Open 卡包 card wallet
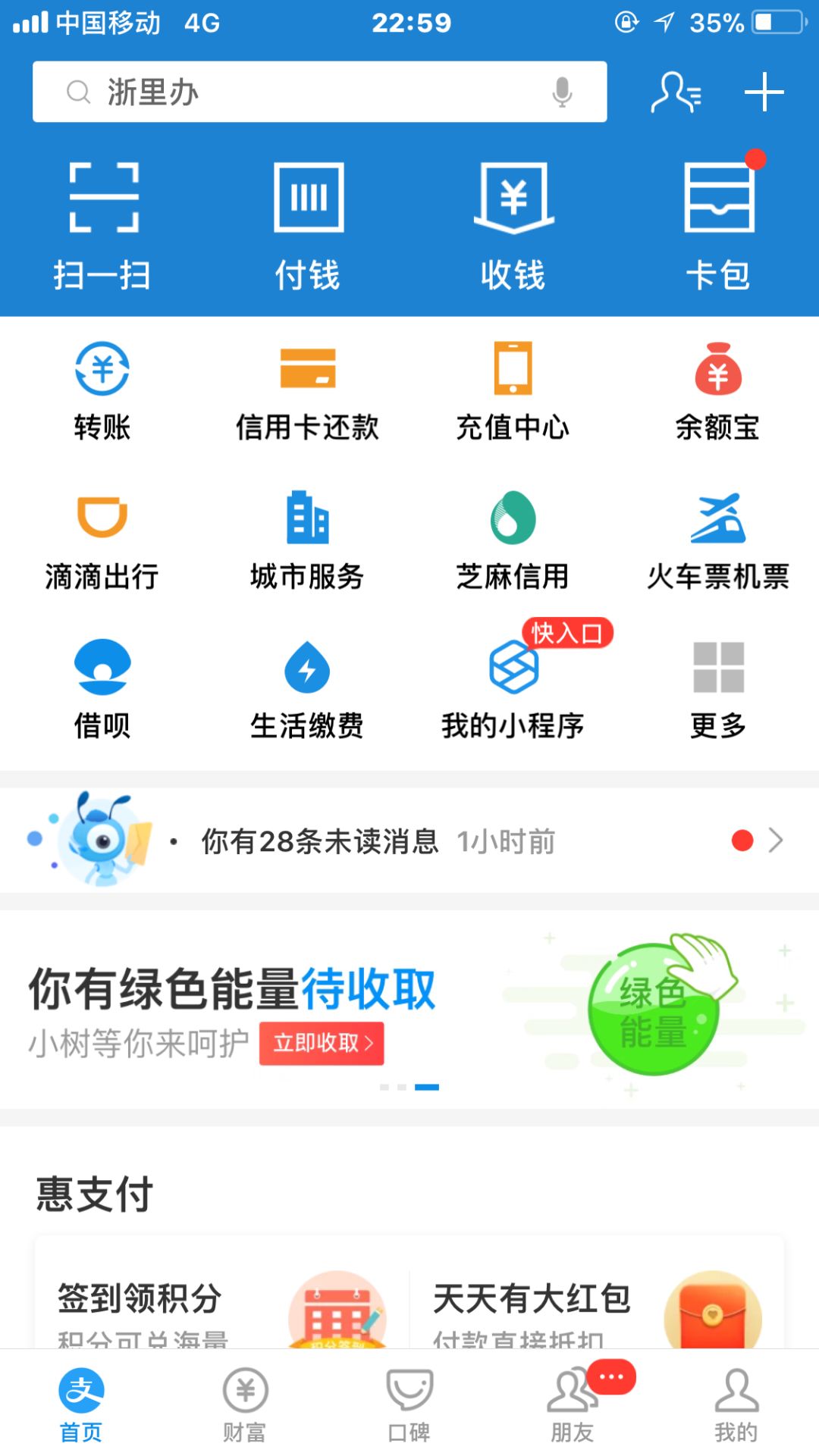 (x=718, y=227)
